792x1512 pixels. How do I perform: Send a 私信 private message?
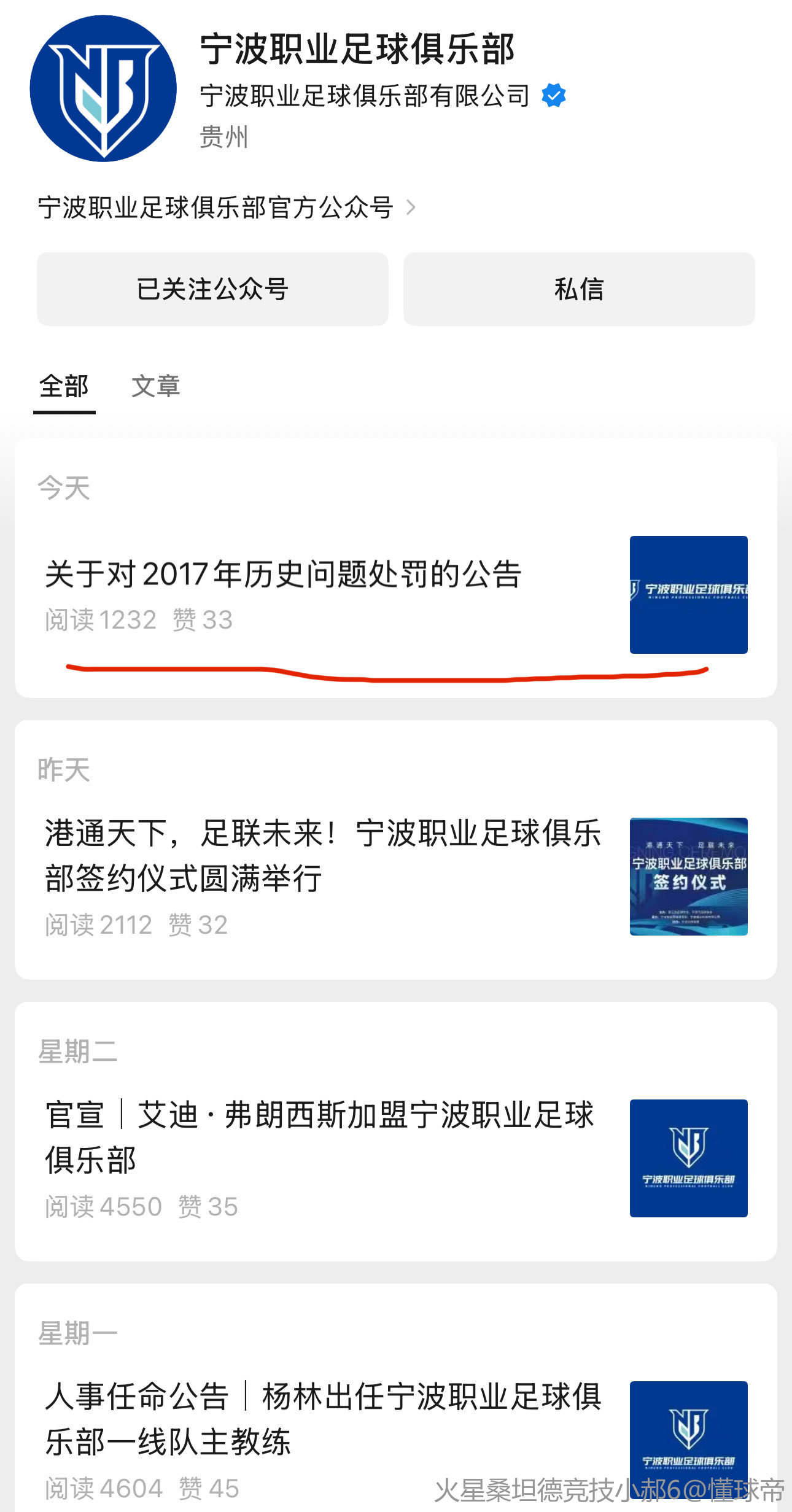pos(578,289)
